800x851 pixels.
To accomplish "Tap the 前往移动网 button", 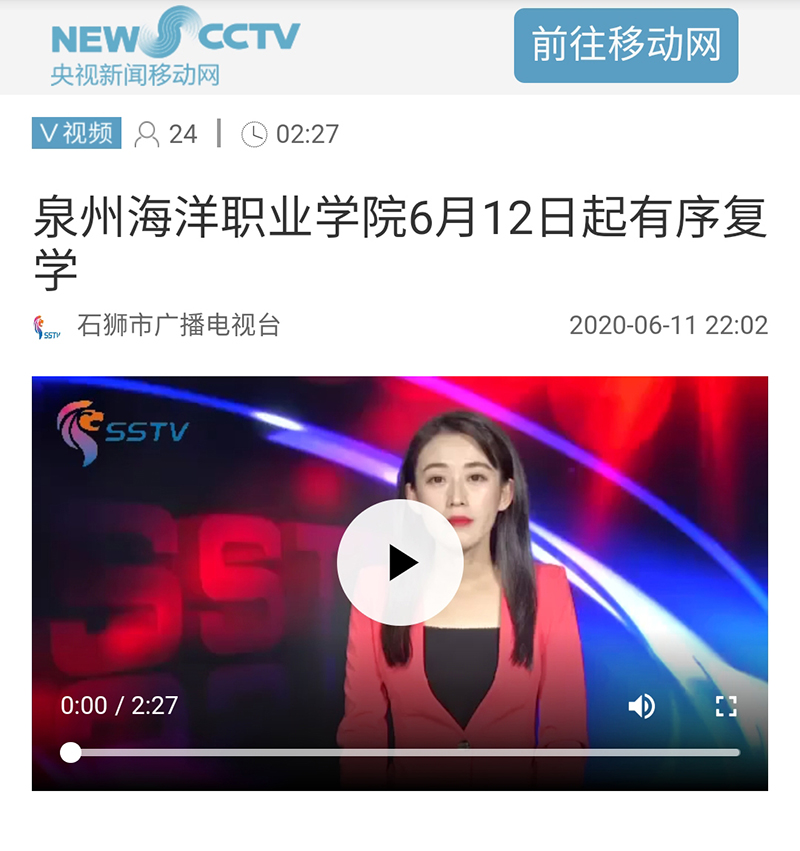I will pyautogui.click(x=626, y=46).
